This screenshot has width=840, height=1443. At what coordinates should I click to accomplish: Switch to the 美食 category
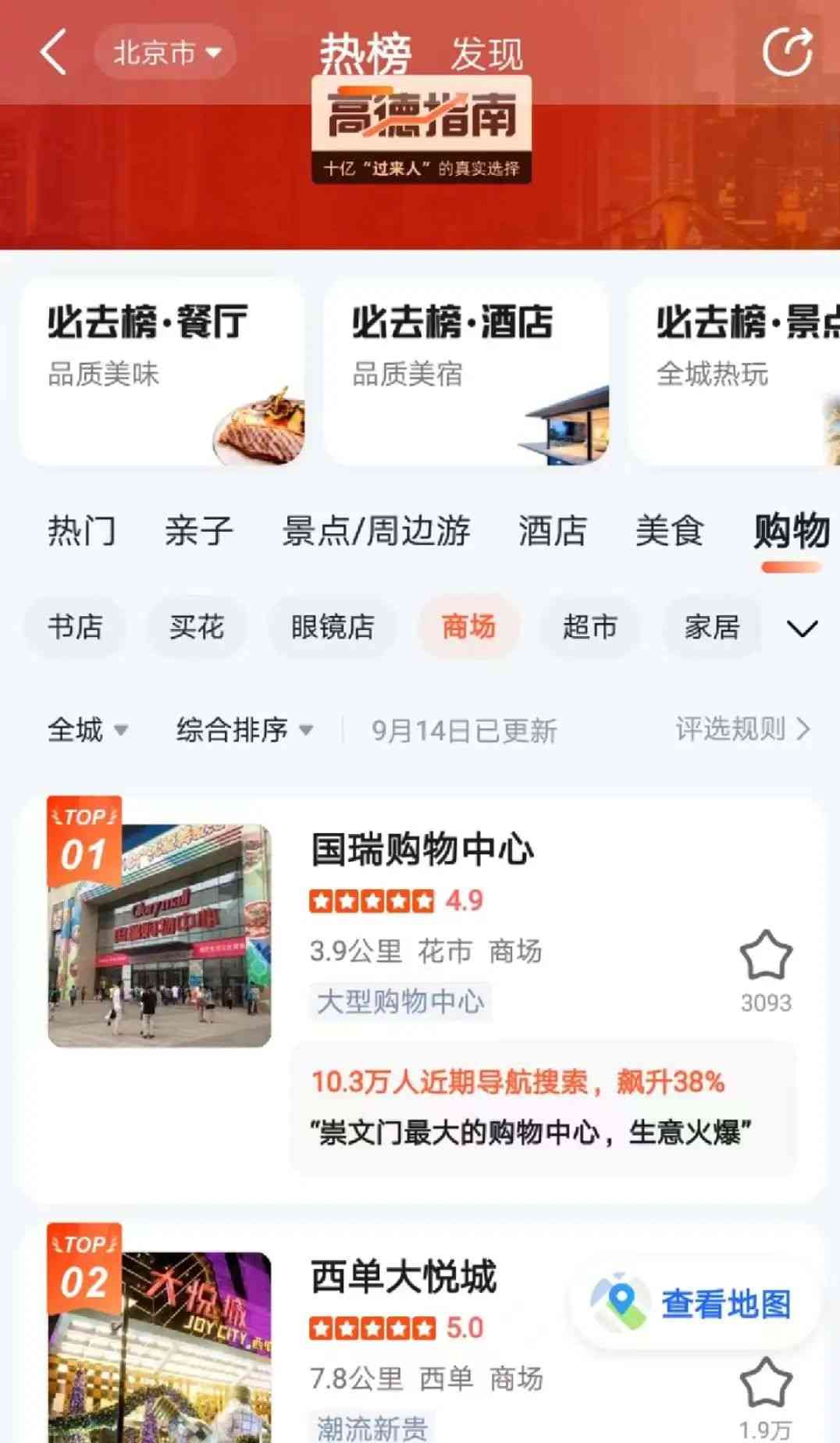tap(669, 531)
